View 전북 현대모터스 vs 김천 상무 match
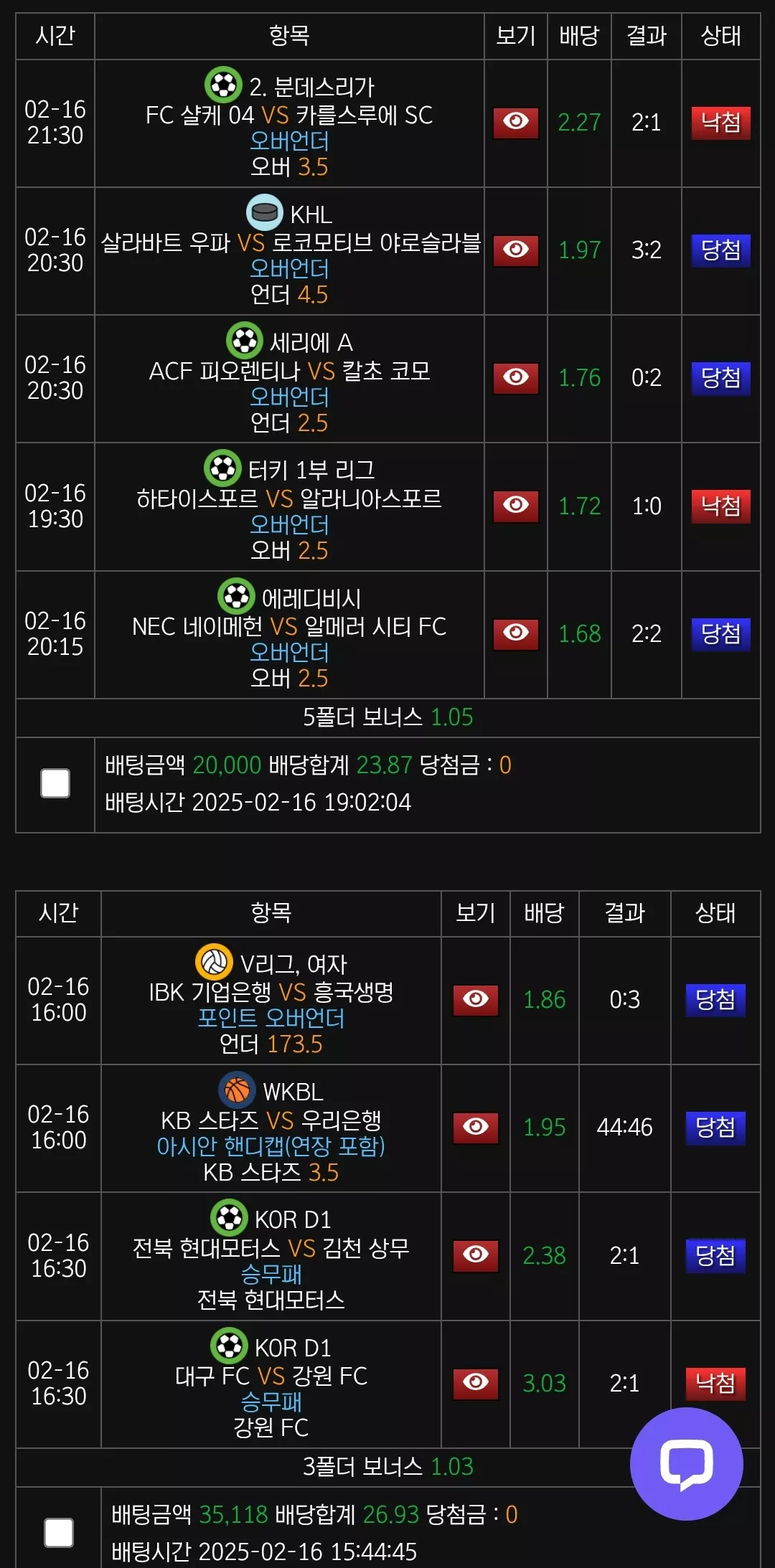 (x=475, y=1255)
